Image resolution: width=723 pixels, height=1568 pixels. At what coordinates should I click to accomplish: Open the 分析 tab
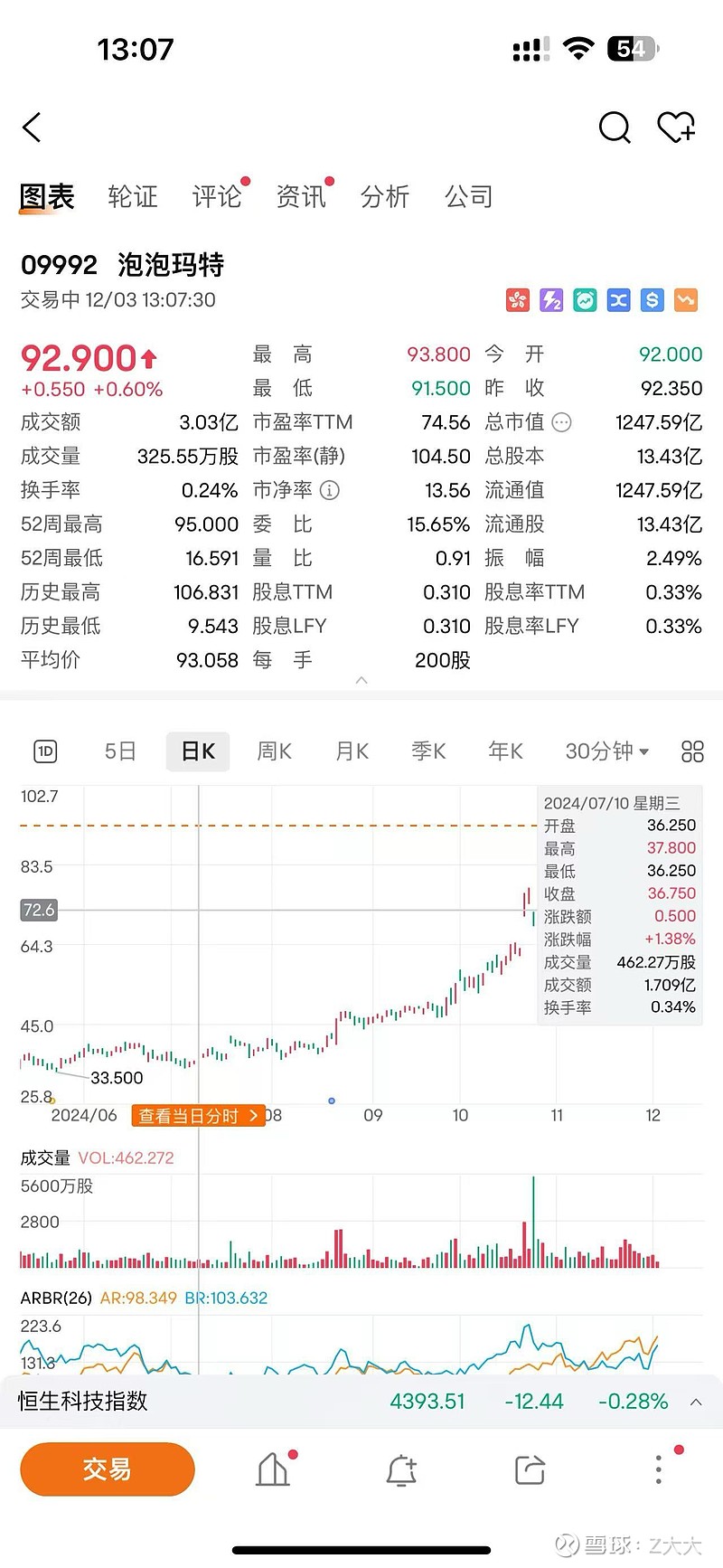pos(385,196)
